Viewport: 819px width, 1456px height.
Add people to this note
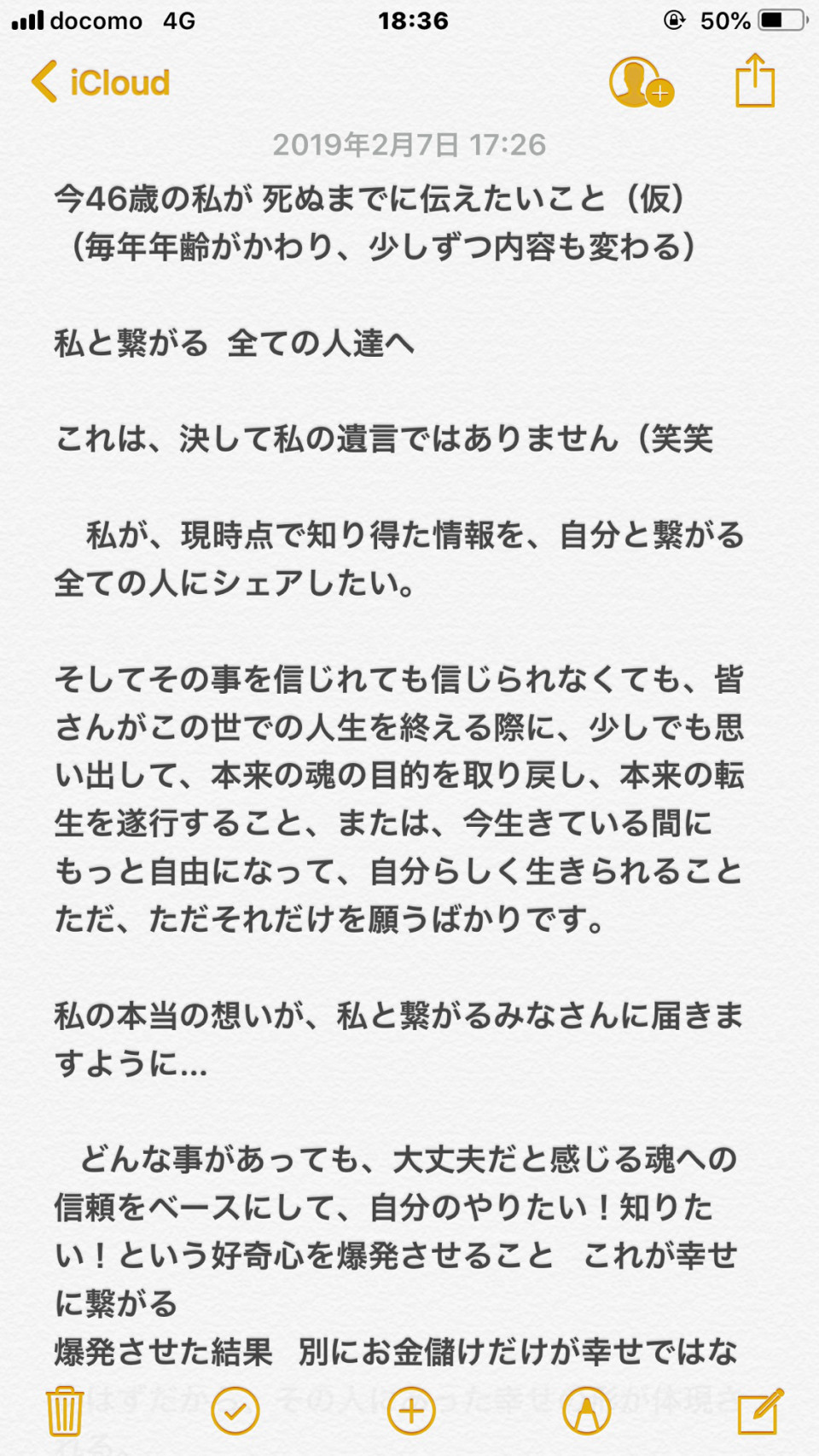point(642,83)
